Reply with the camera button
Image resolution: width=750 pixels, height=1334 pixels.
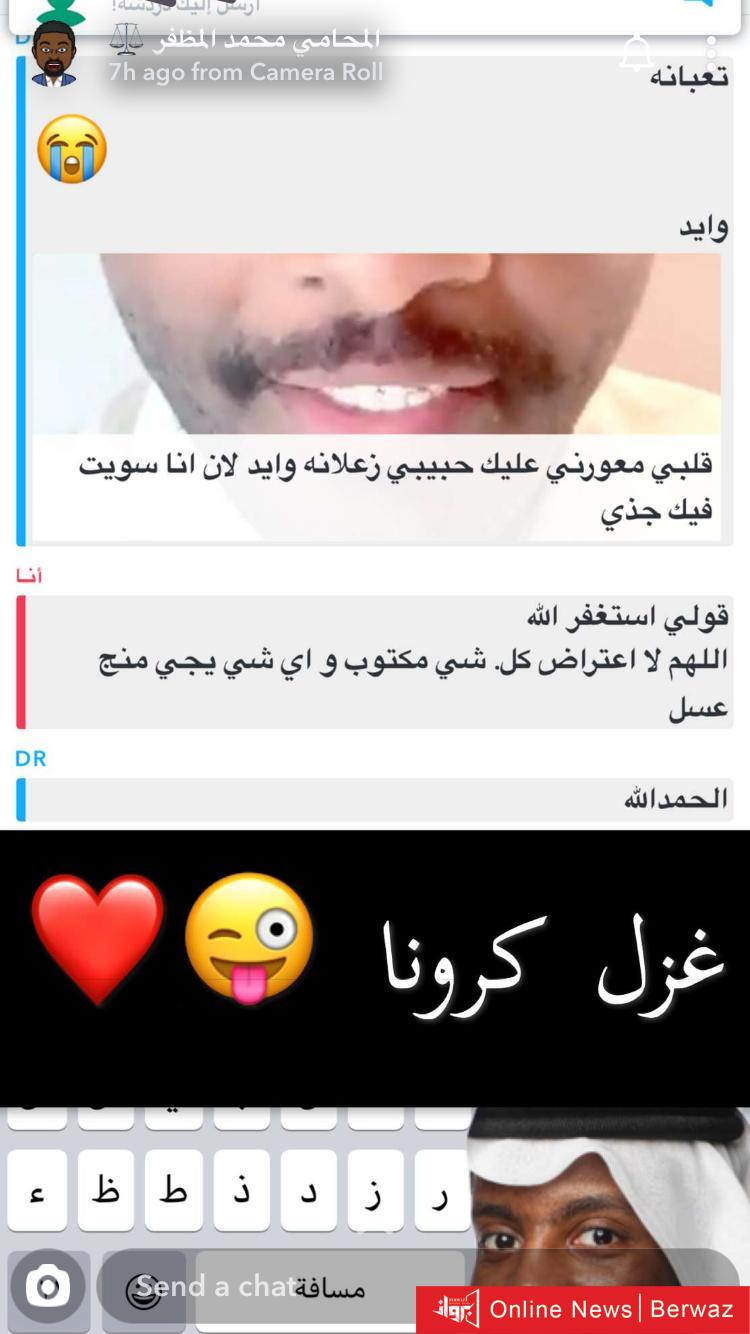pyautogui.click(x=48, y=1288)
